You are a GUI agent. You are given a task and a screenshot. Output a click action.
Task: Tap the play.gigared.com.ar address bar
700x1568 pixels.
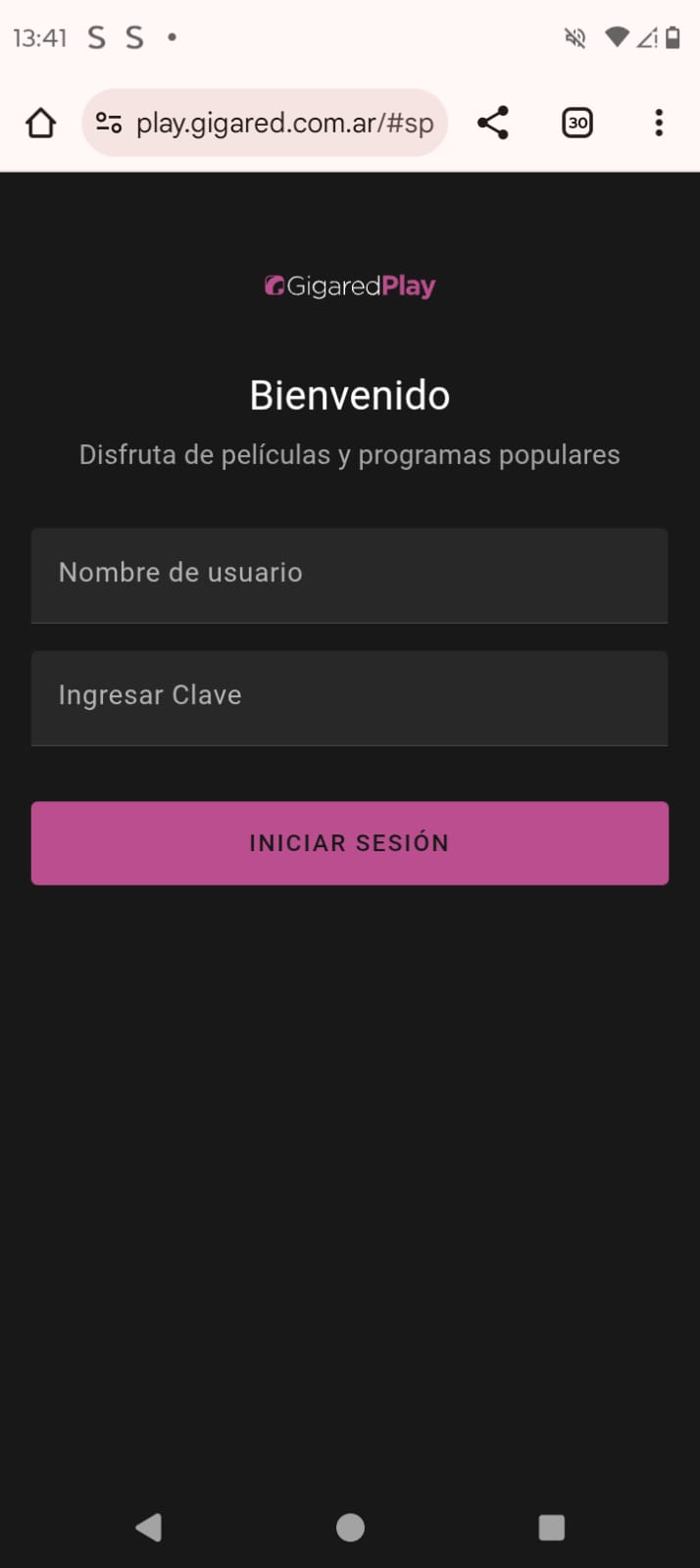284,124
